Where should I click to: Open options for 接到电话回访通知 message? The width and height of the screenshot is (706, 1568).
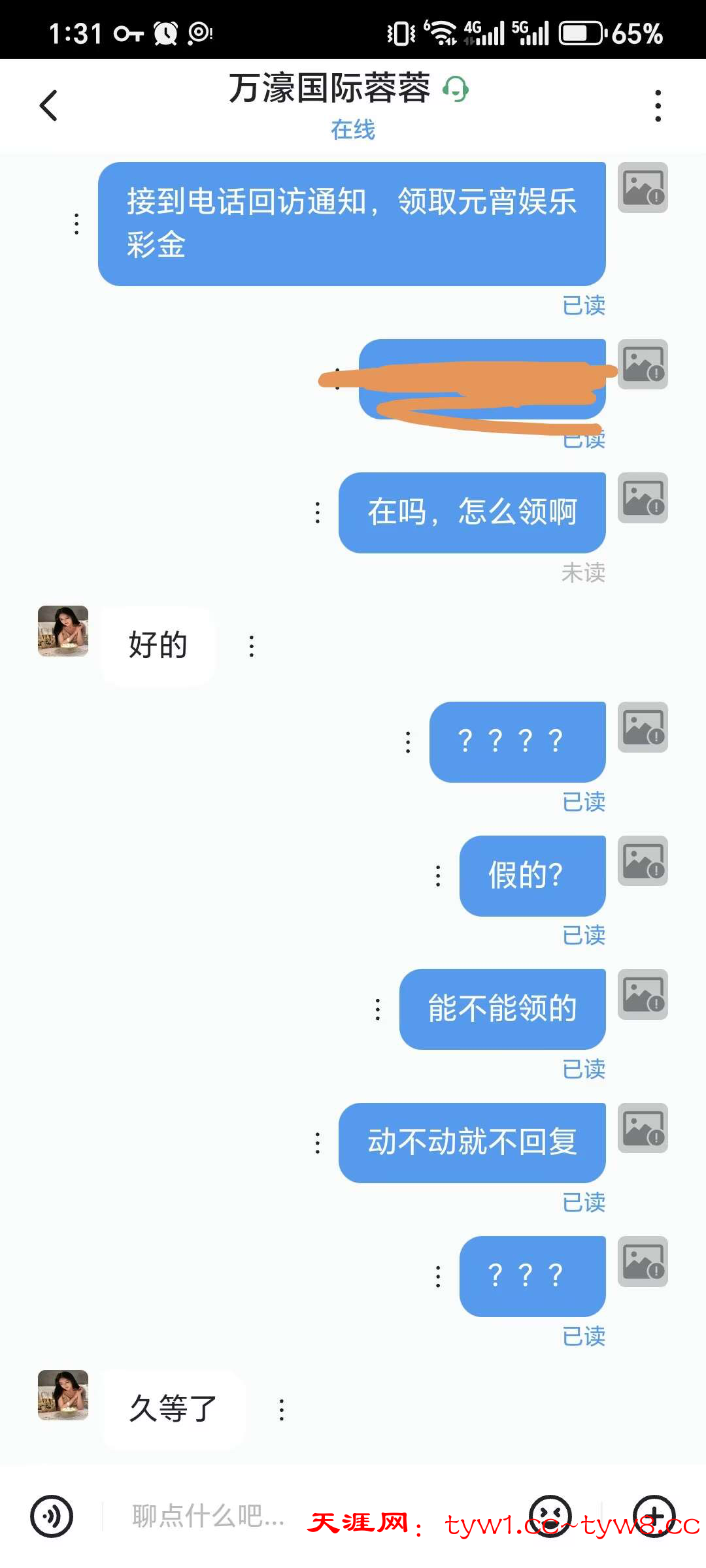click(77, 223)
